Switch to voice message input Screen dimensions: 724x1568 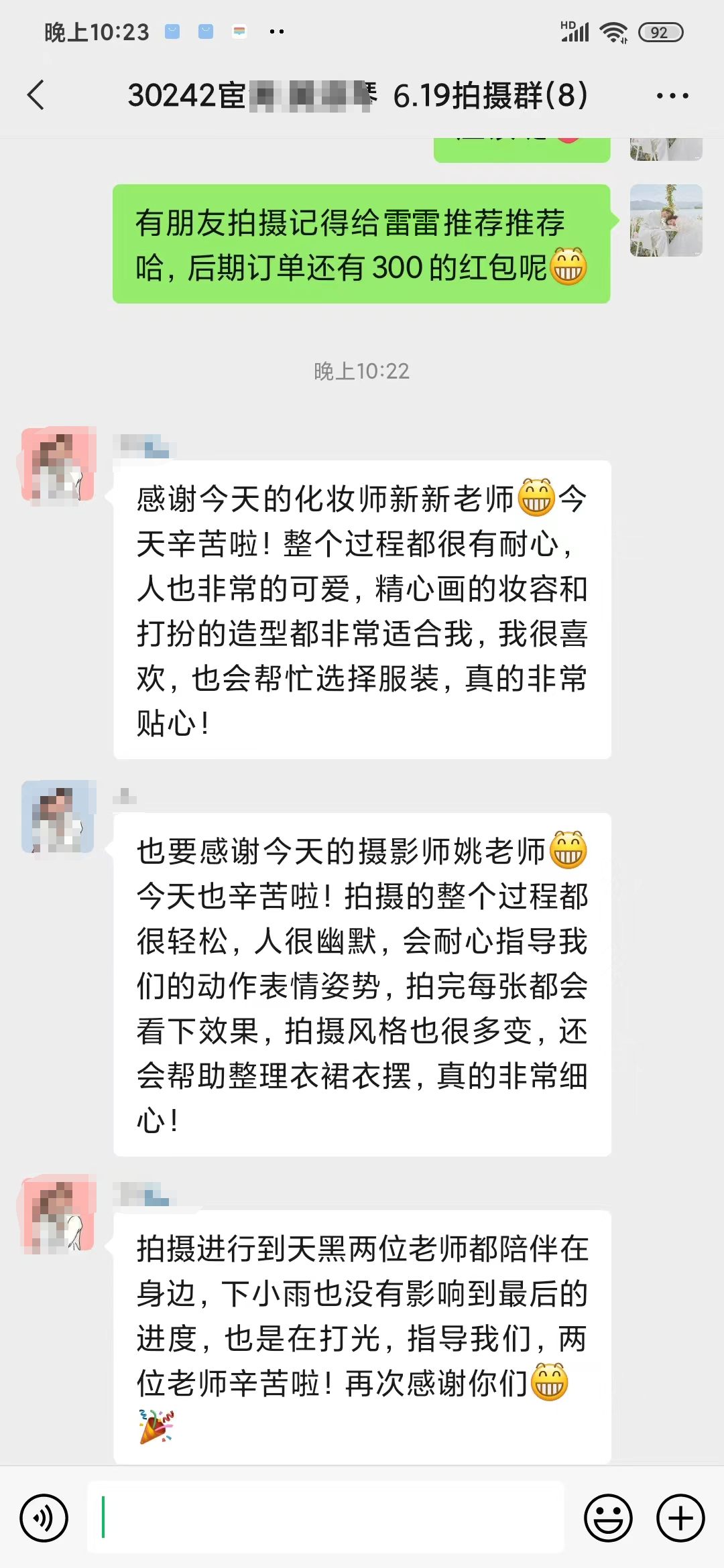[44, 1518]
